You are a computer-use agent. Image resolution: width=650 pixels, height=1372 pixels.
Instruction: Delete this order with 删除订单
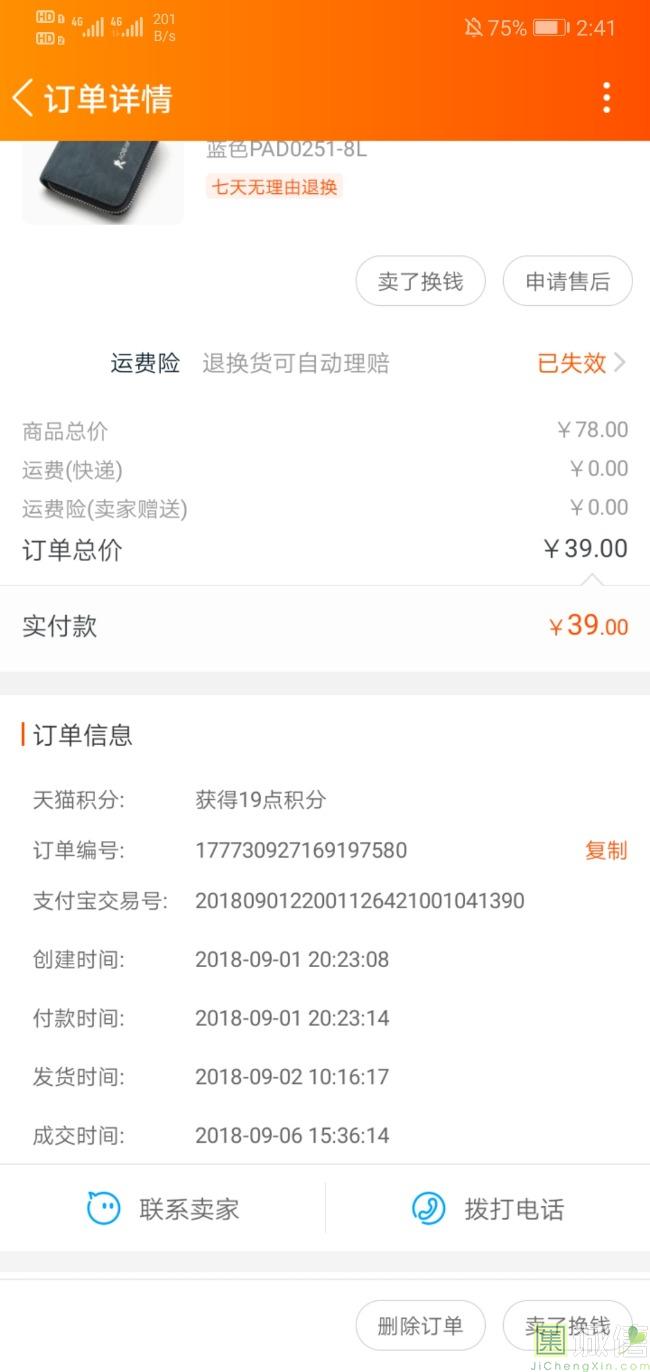(x=420, y=1326)
